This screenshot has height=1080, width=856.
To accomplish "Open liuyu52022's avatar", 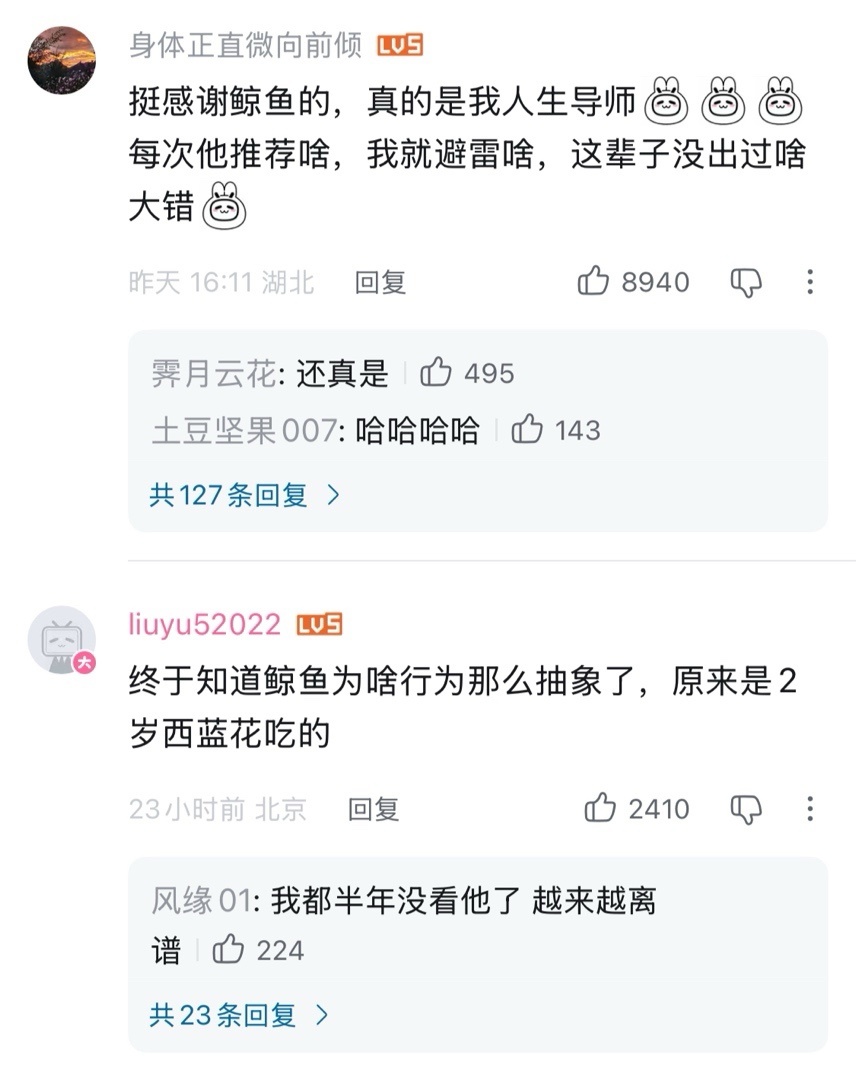I will [61, 640].
